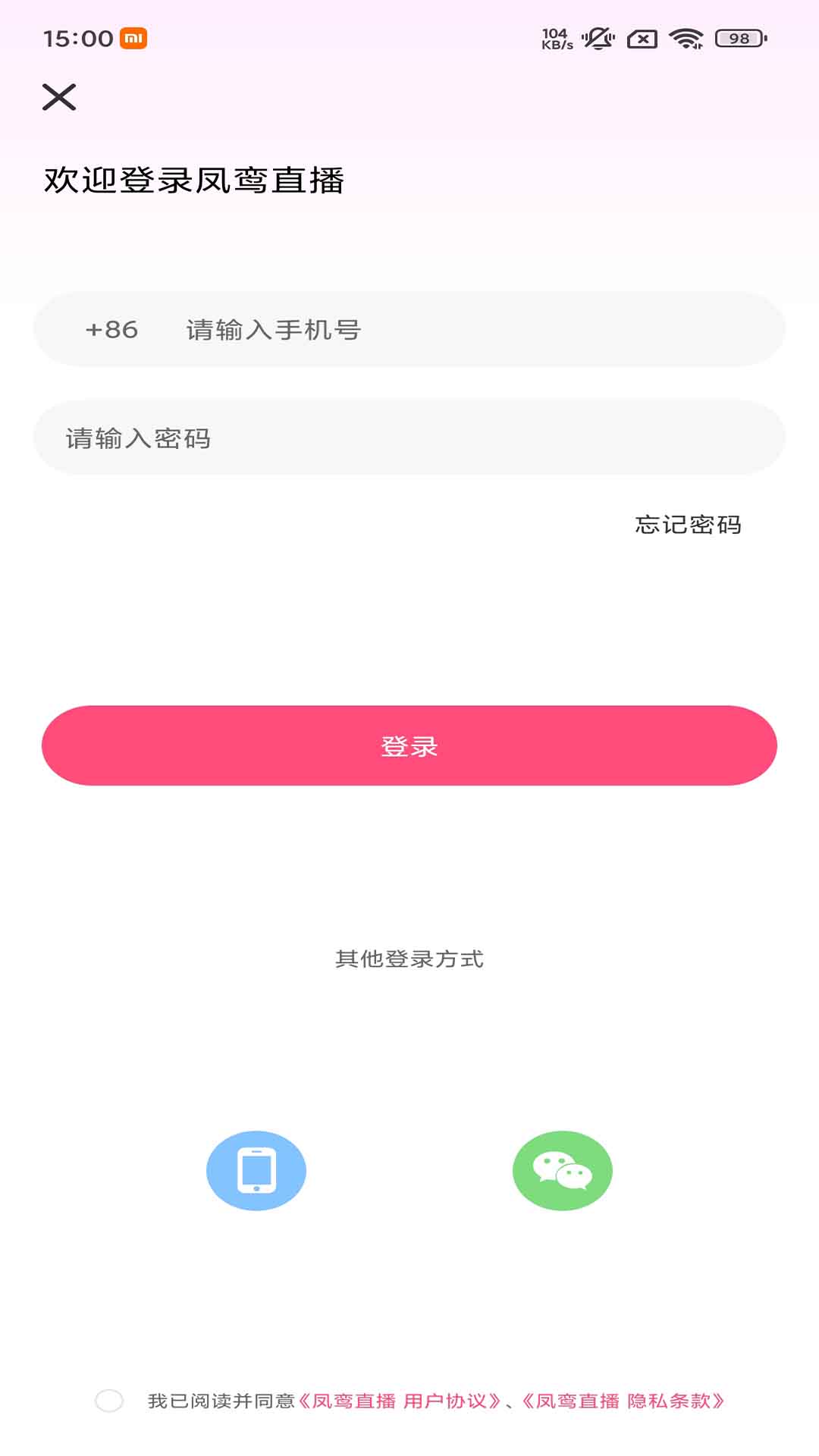819x1456 pixels.
Task: Close the login page with the X
Action: [60, 97]
